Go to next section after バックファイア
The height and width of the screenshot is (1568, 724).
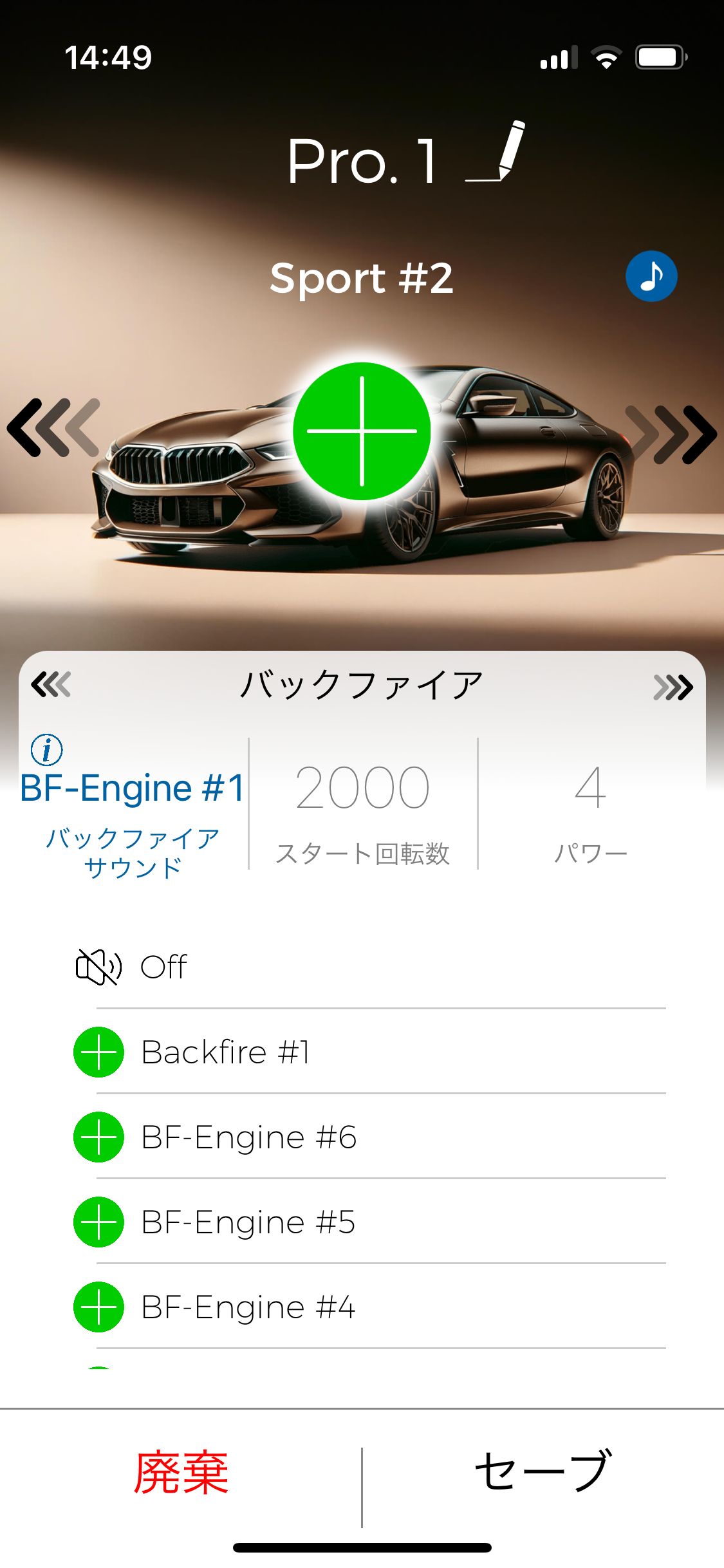click(673, 687)
